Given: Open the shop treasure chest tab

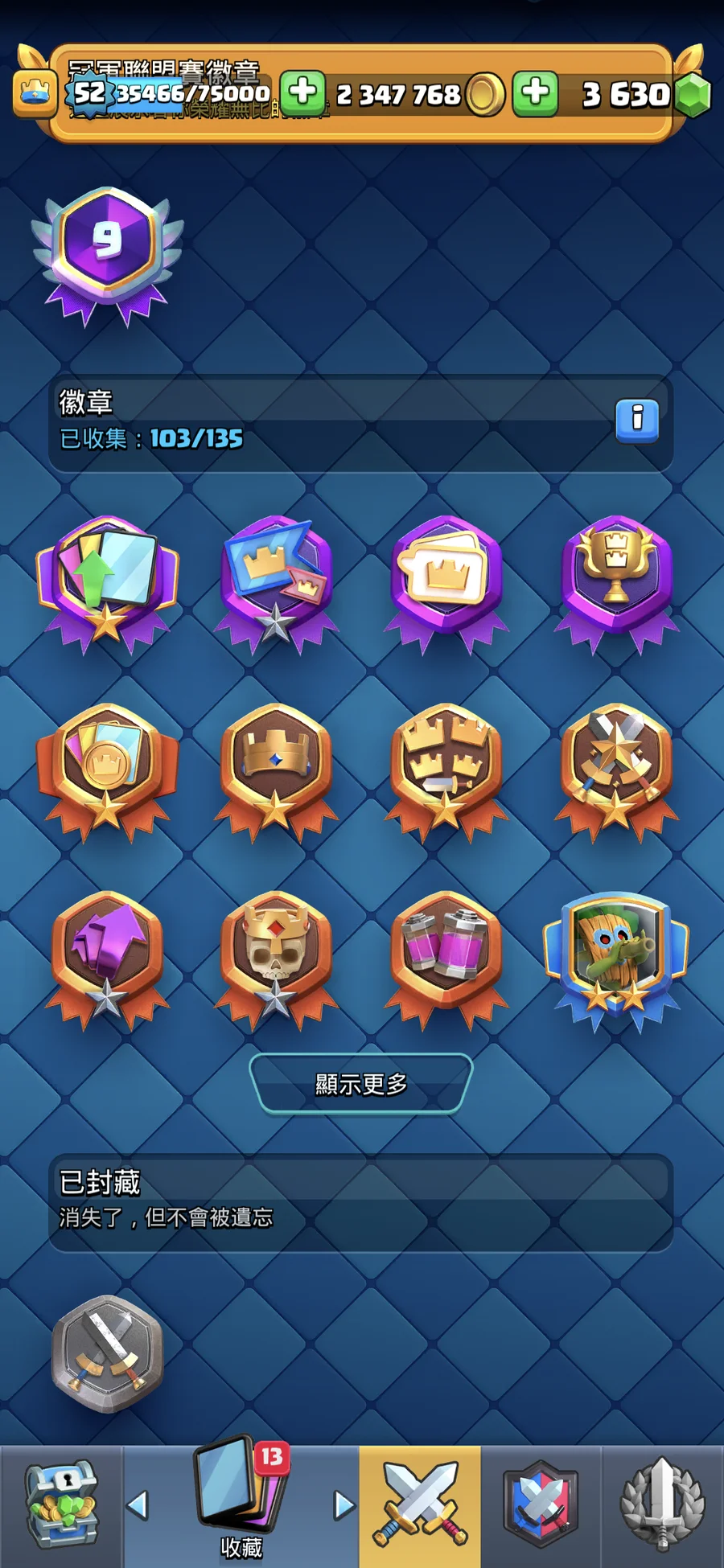Looking at the screenshot, I should tap(61, 1505).
